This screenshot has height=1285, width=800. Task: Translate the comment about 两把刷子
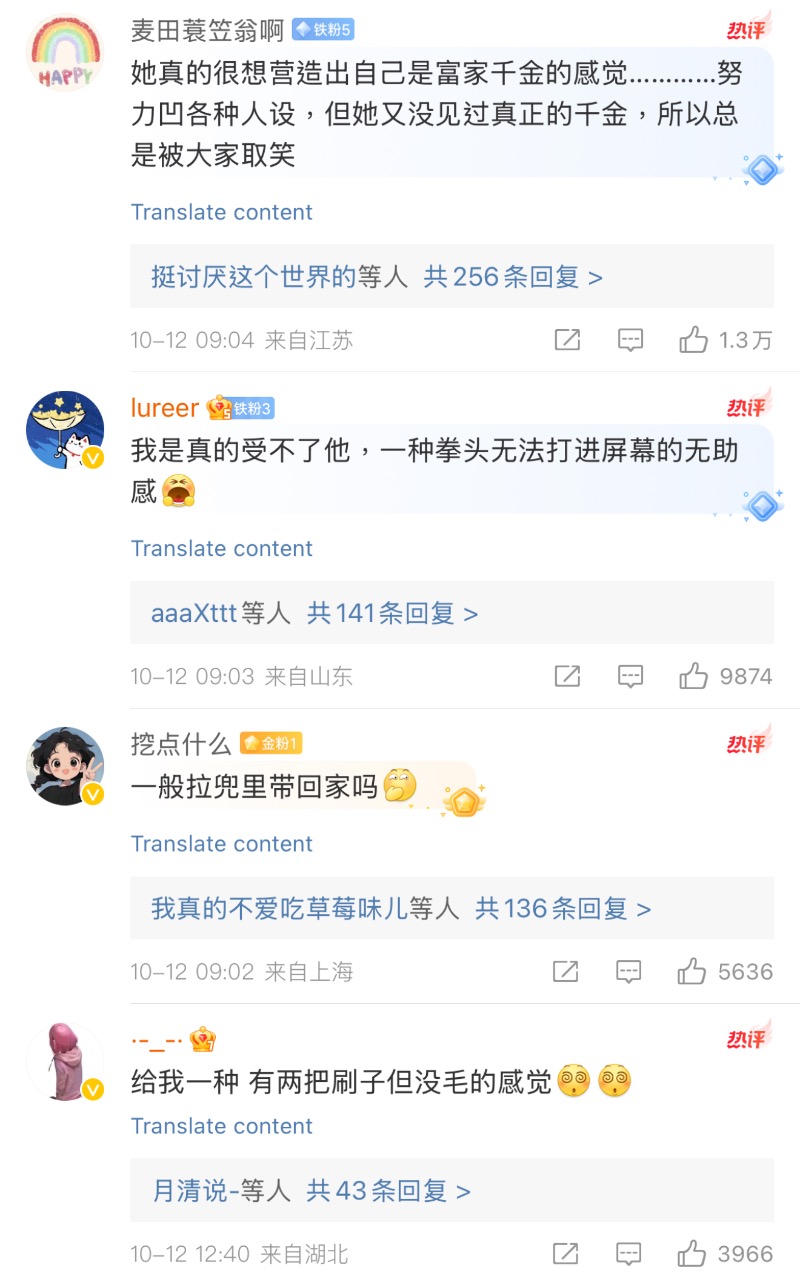click(221, 1126)
